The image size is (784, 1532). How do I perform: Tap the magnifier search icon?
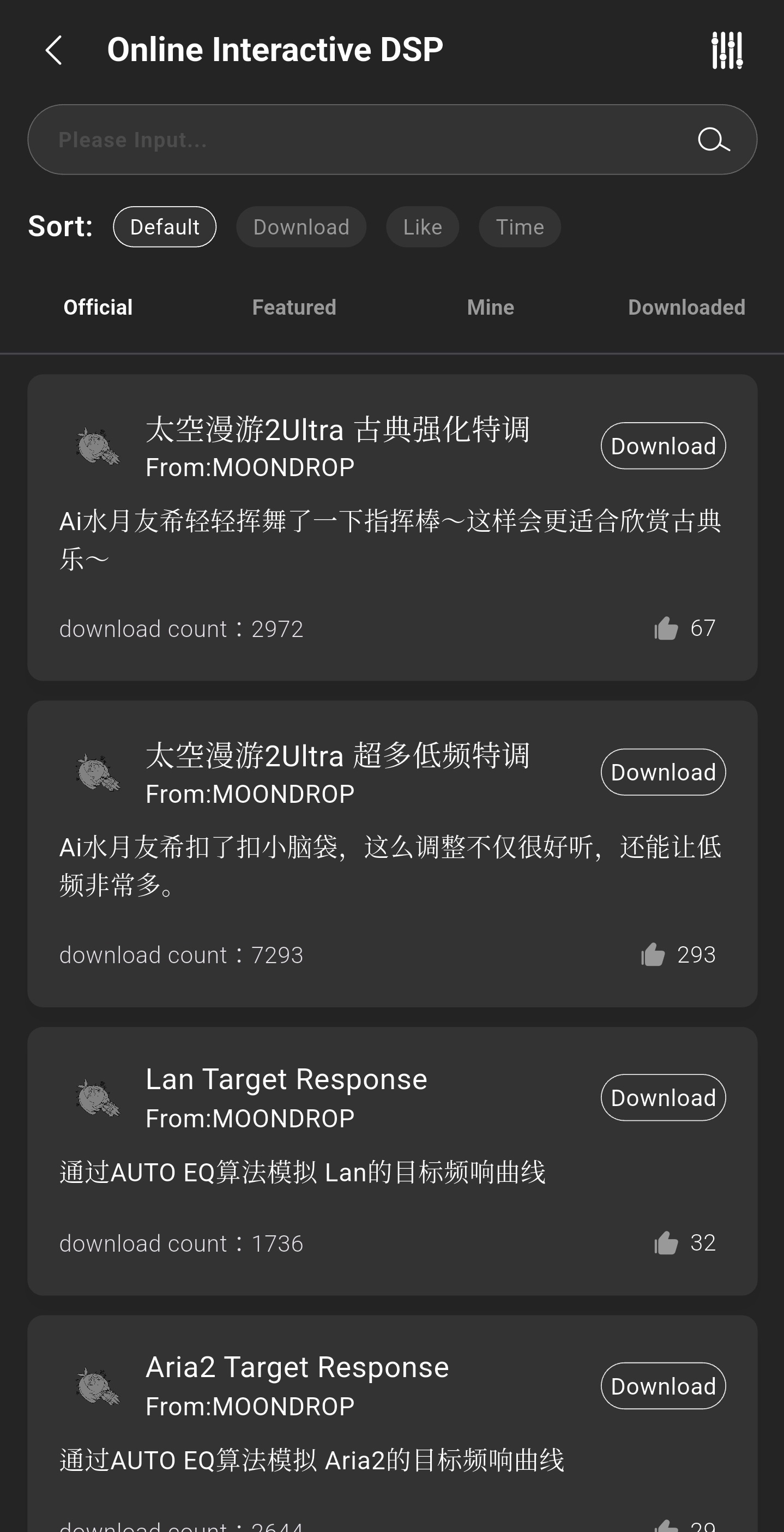coord(713,140)
